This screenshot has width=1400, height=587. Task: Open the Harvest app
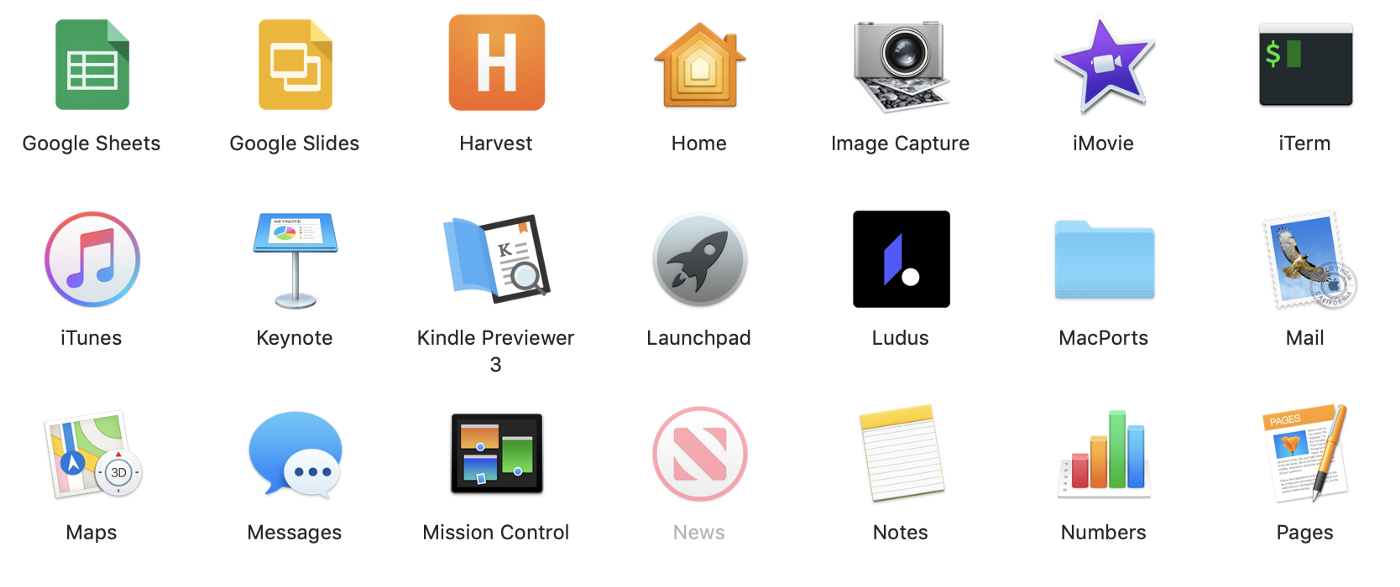[497, 63]
